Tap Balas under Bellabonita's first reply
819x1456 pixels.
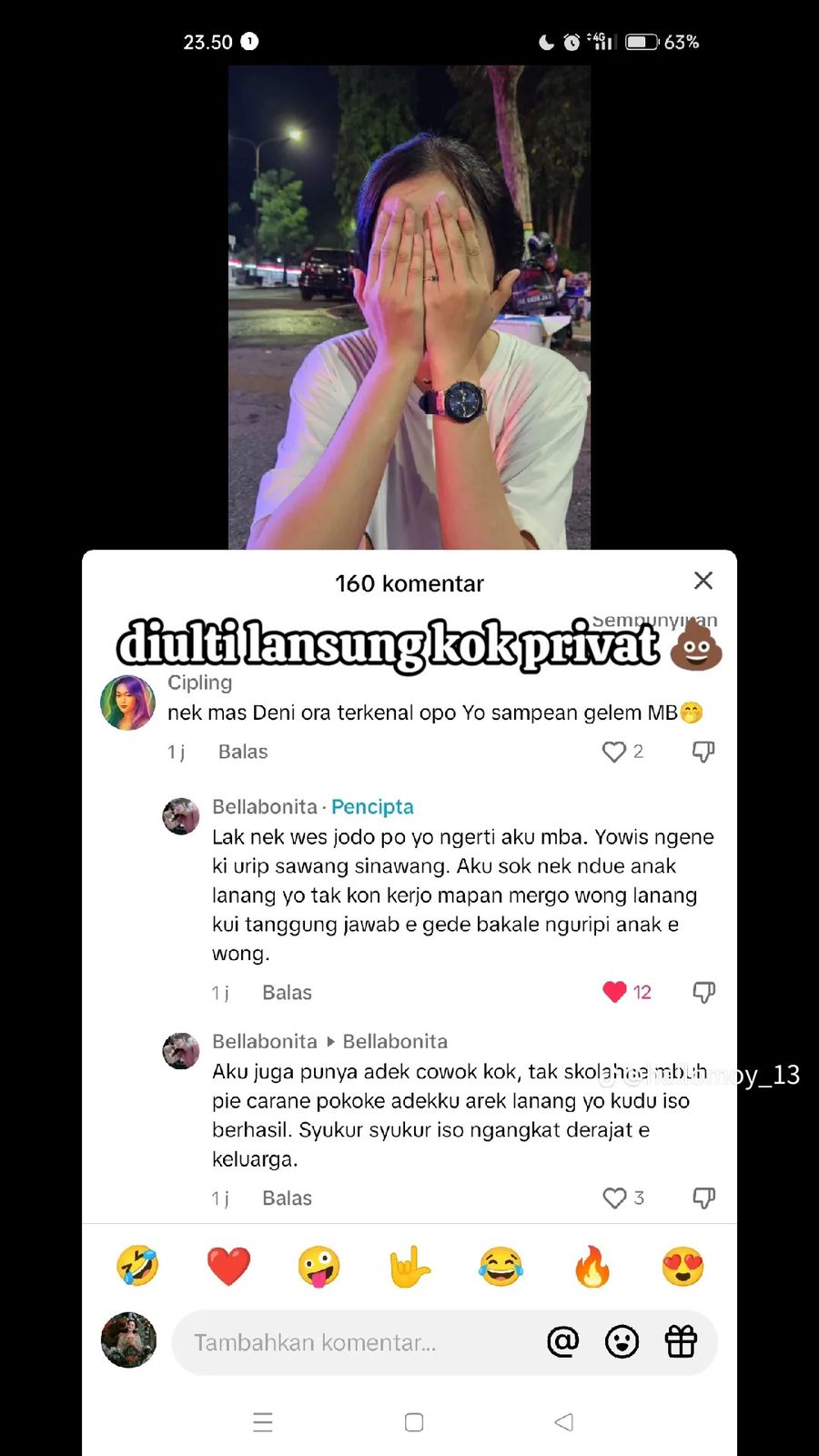[287, 992]
